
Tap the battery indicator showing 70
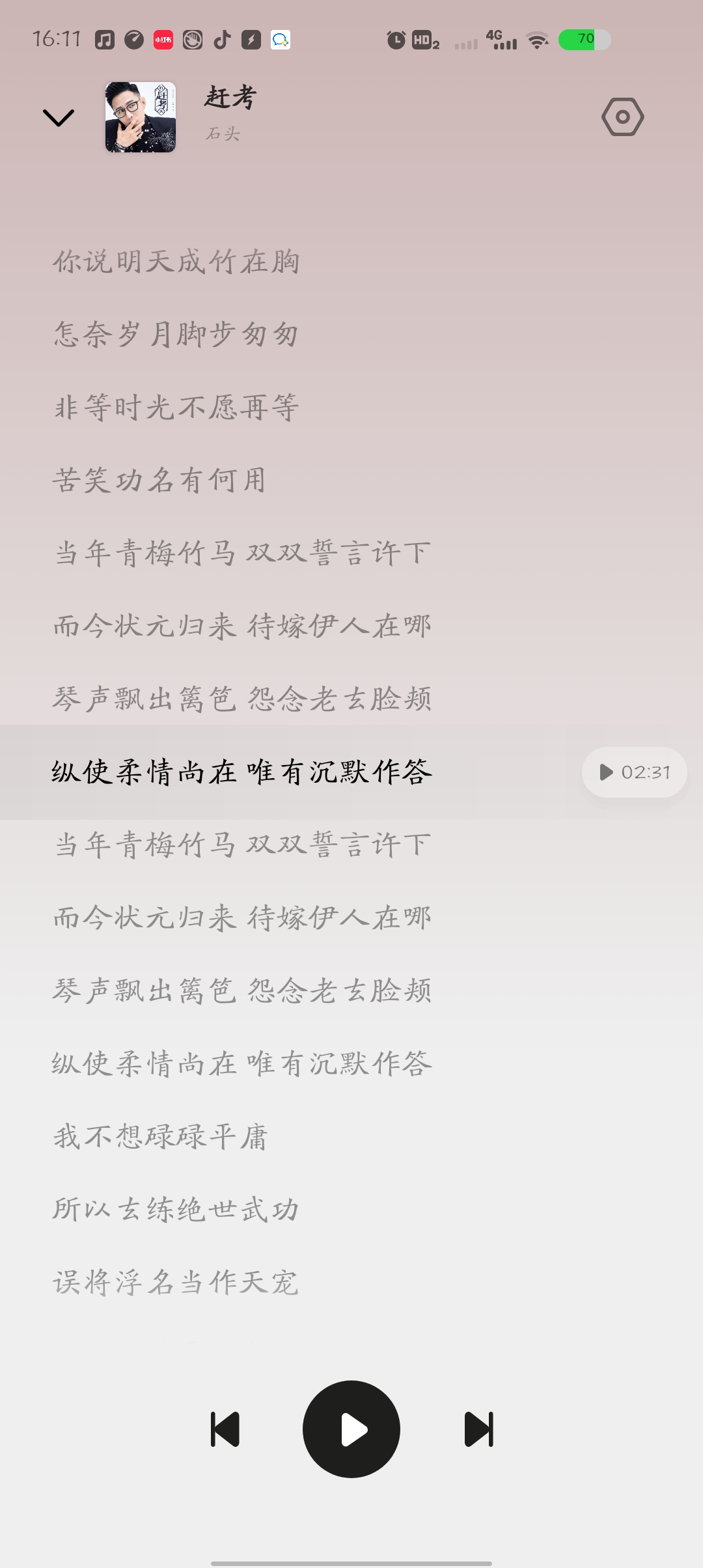click(x=584, y=39)
